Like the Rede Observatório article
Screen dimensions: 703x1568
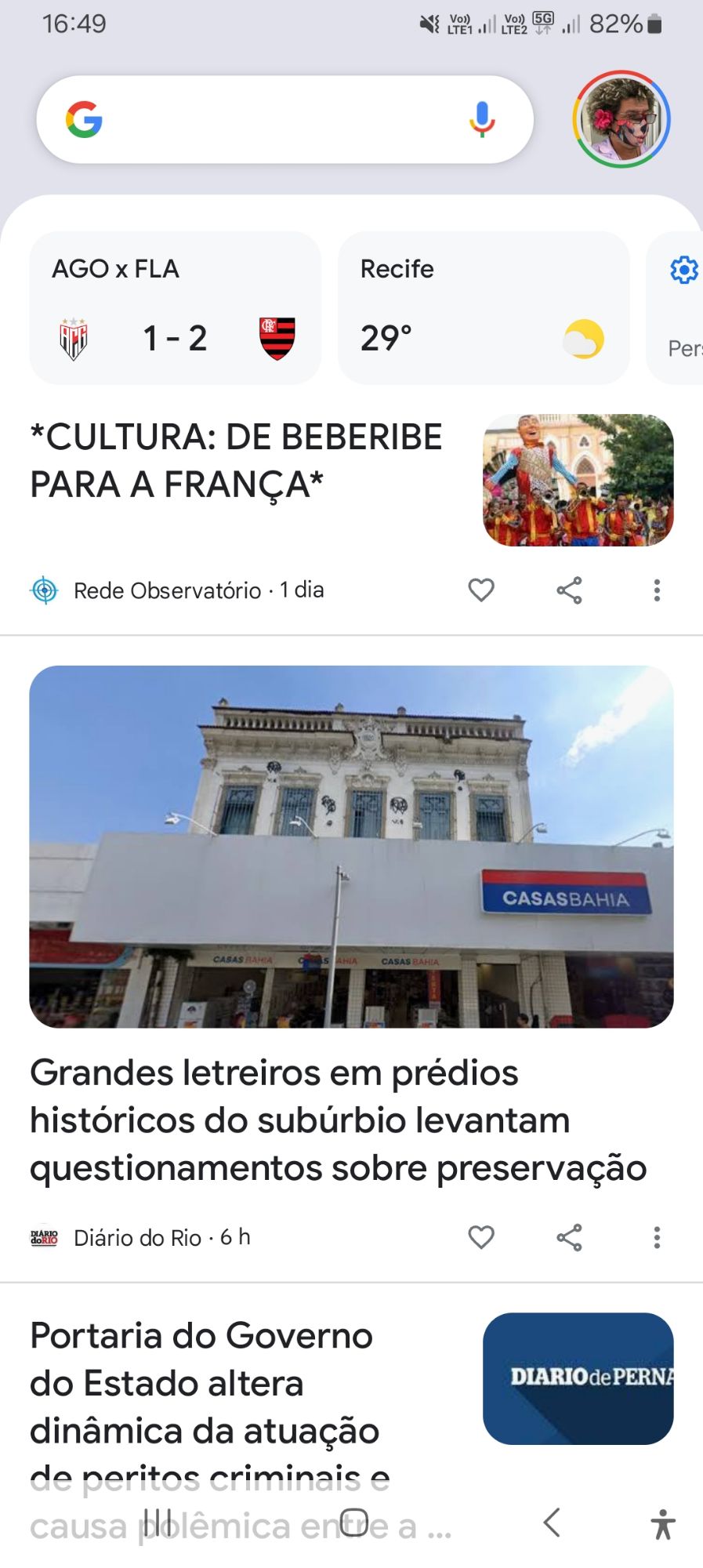click(481, 590)
